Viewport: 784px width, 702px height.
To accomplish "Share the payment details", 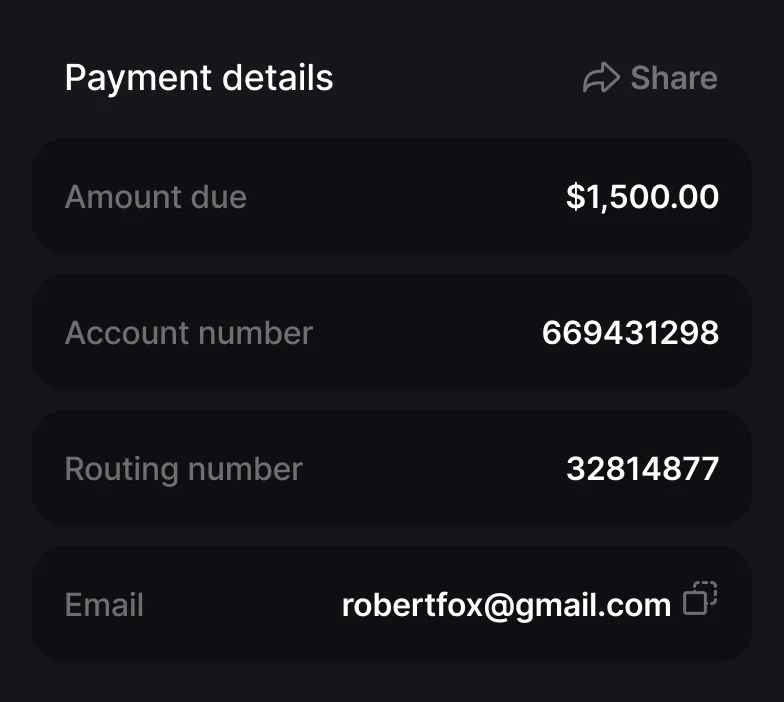I will click(650, 78).
